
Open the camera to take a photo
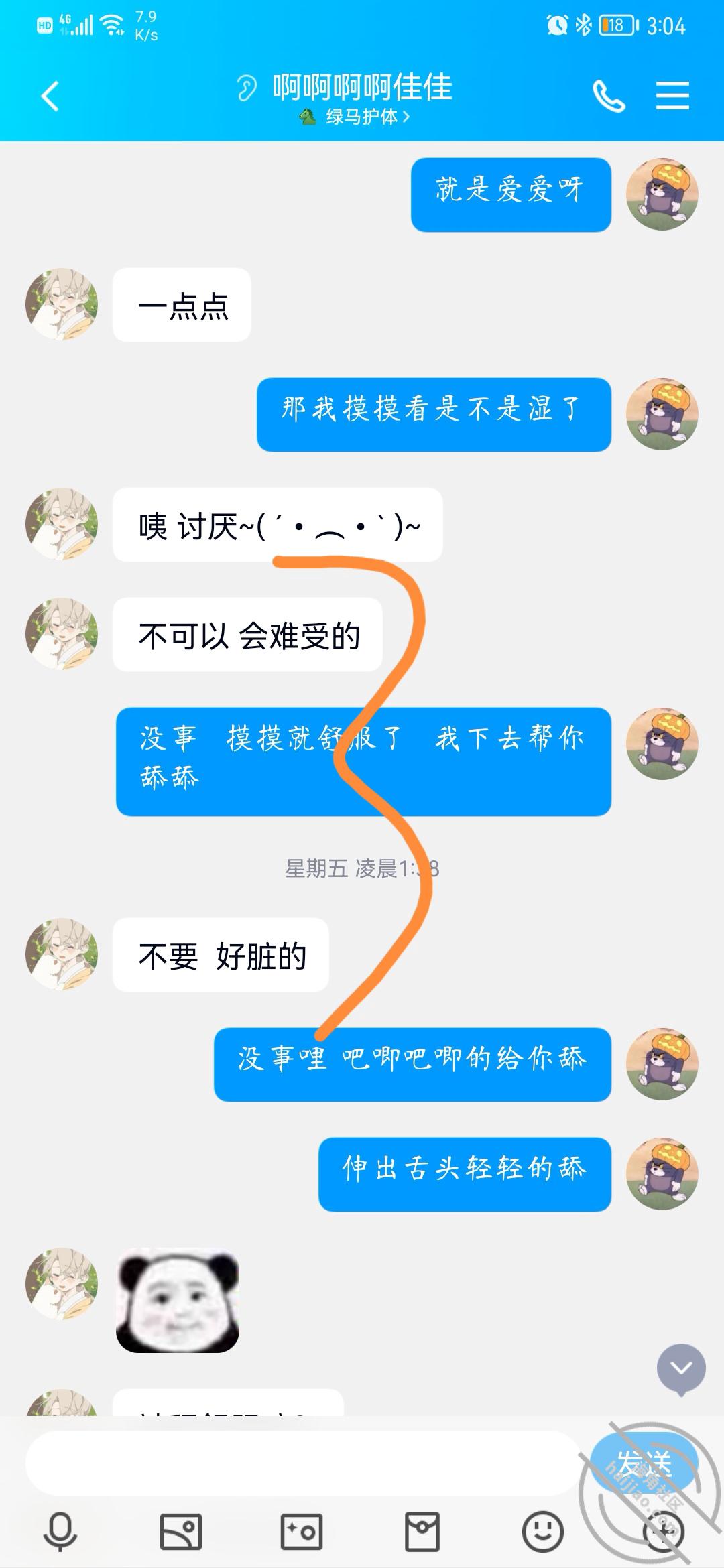[302, 1532]
